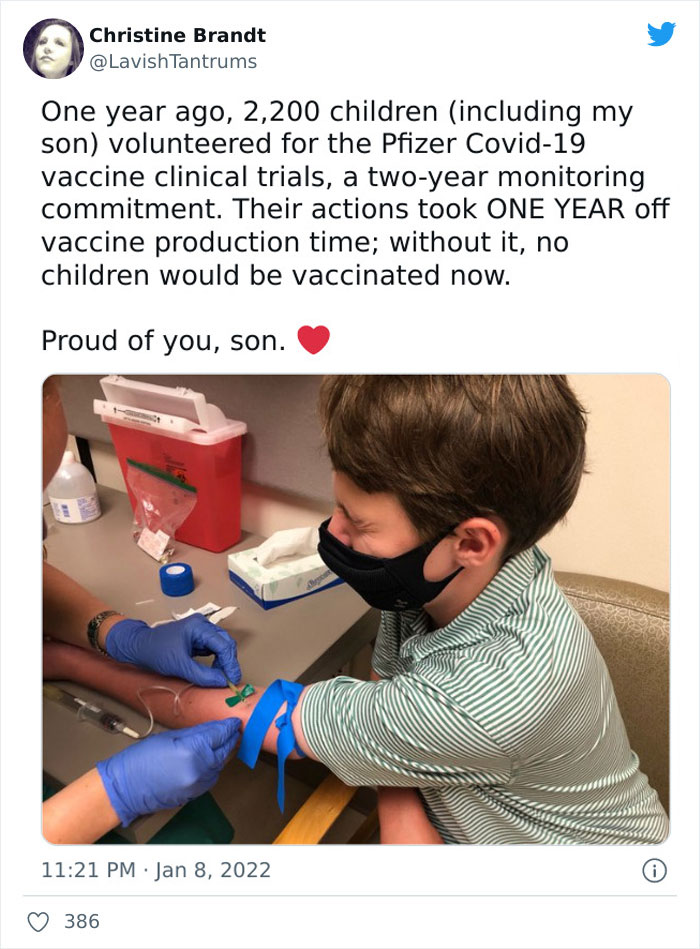Viewport: 700px width, 949px height.
Task: Tap the Twitter bird logo
Action: click(x=661, y=36)
